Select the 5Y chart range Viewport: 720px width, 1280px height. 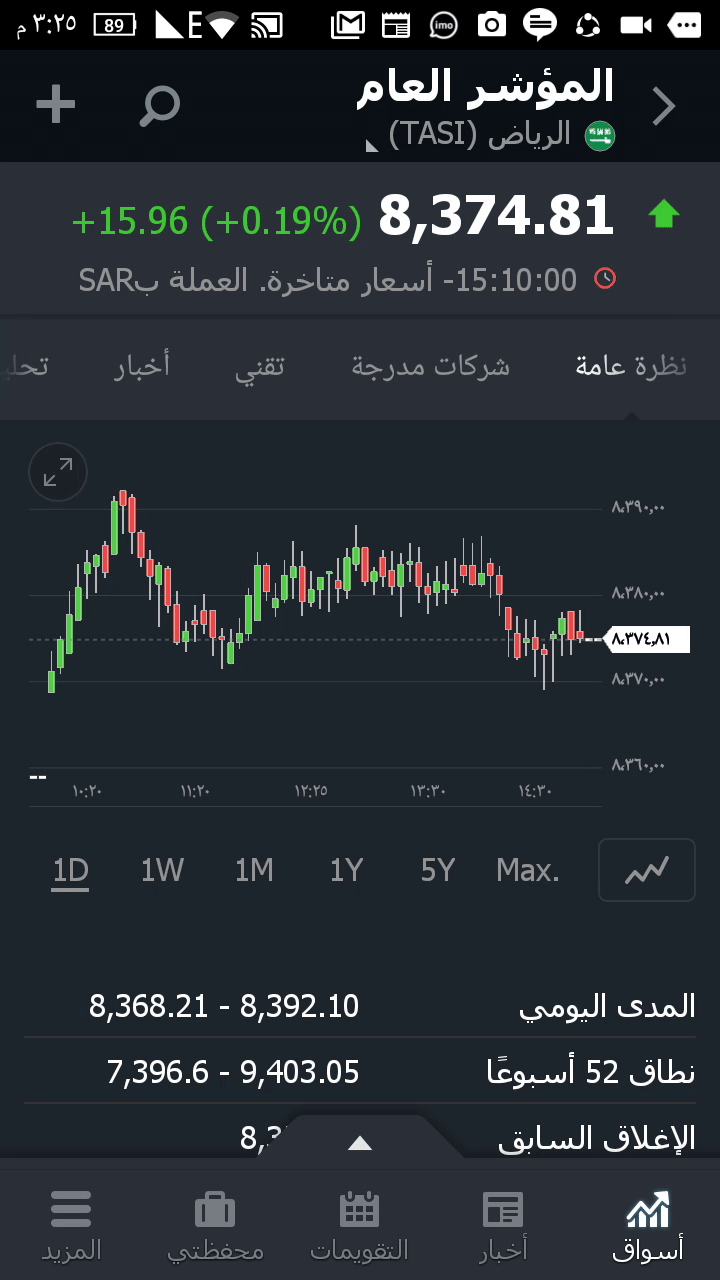click(438, 871)
